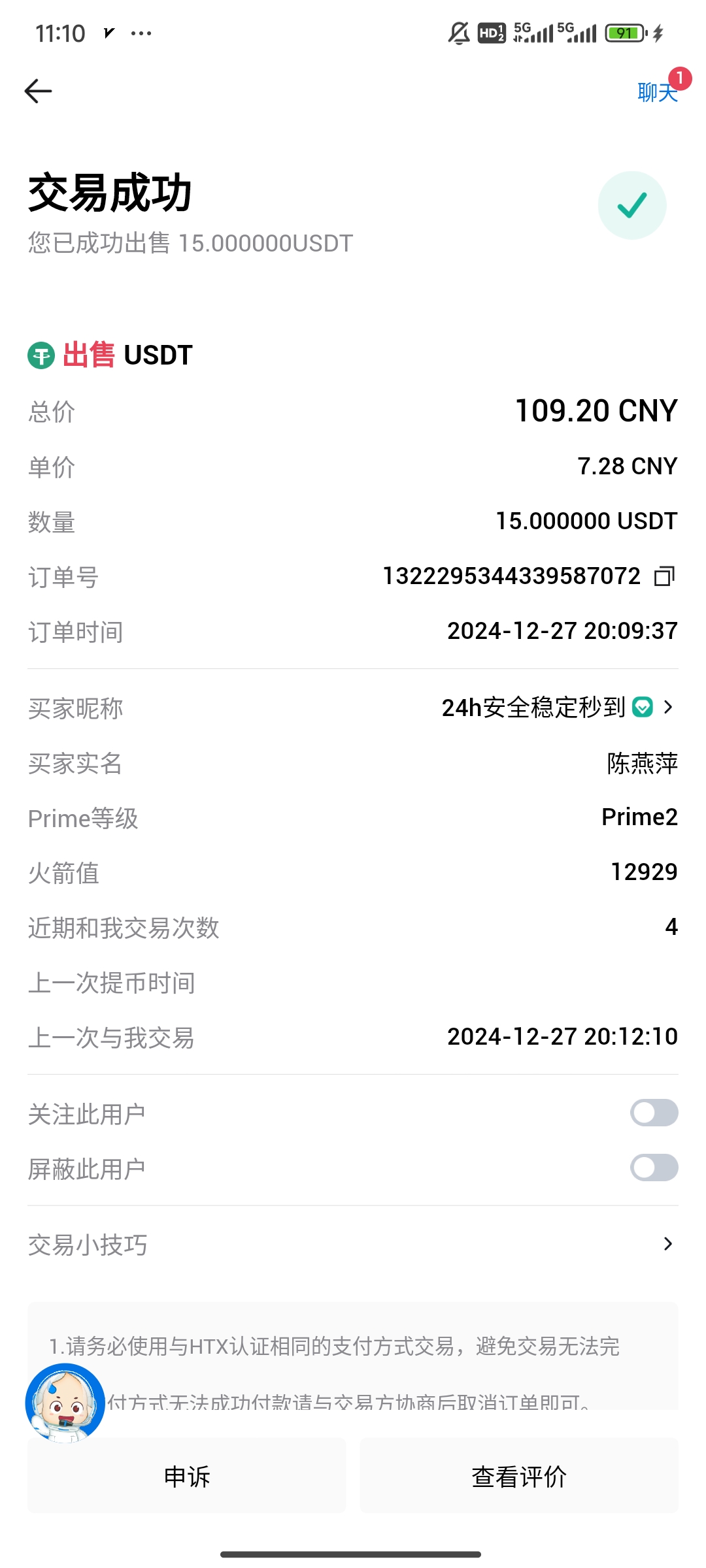Copy the order number using copy icon
The height and width of the screenshot is (1568, 706).
pyautogui.click(x=665, y=577)
